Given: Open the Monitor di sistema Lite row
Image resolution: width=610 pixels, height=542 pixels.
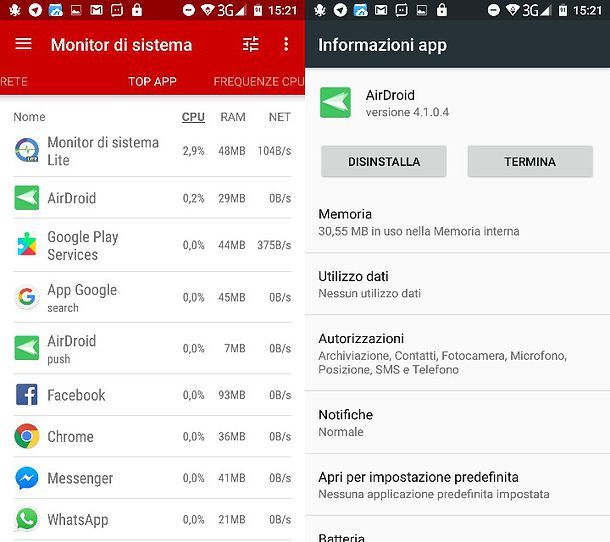Looking at the screenshot, I should click(x=150, y=151).
